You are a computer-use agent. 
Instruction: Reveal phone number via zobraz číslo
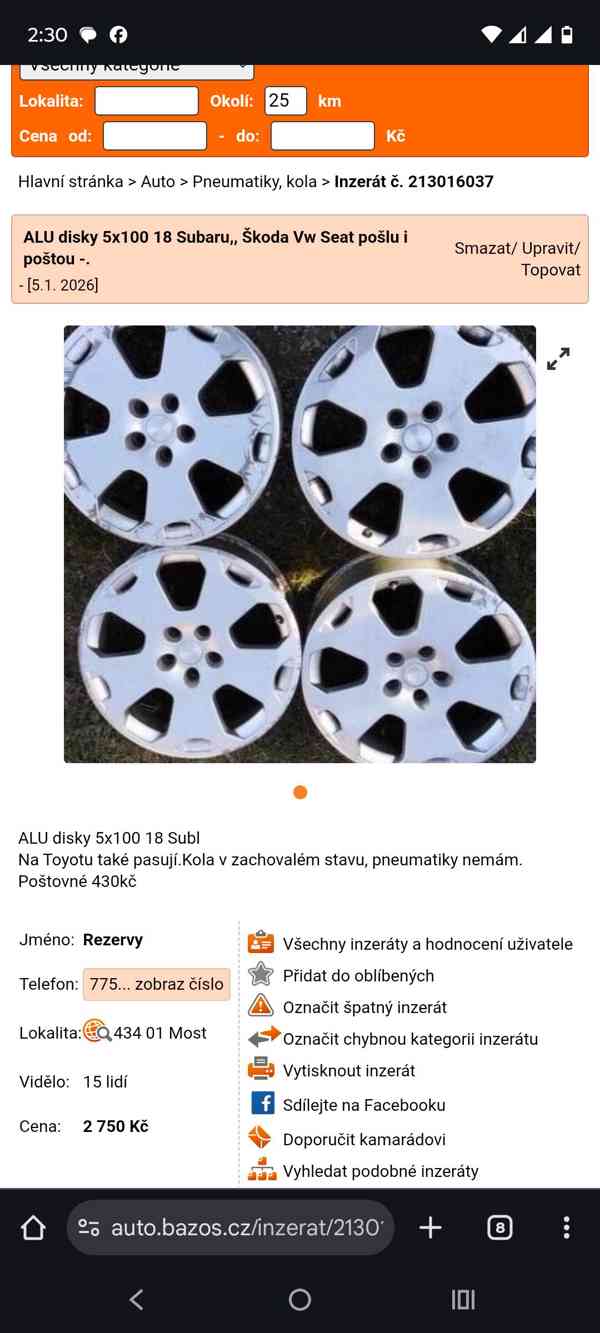point(156,984)
